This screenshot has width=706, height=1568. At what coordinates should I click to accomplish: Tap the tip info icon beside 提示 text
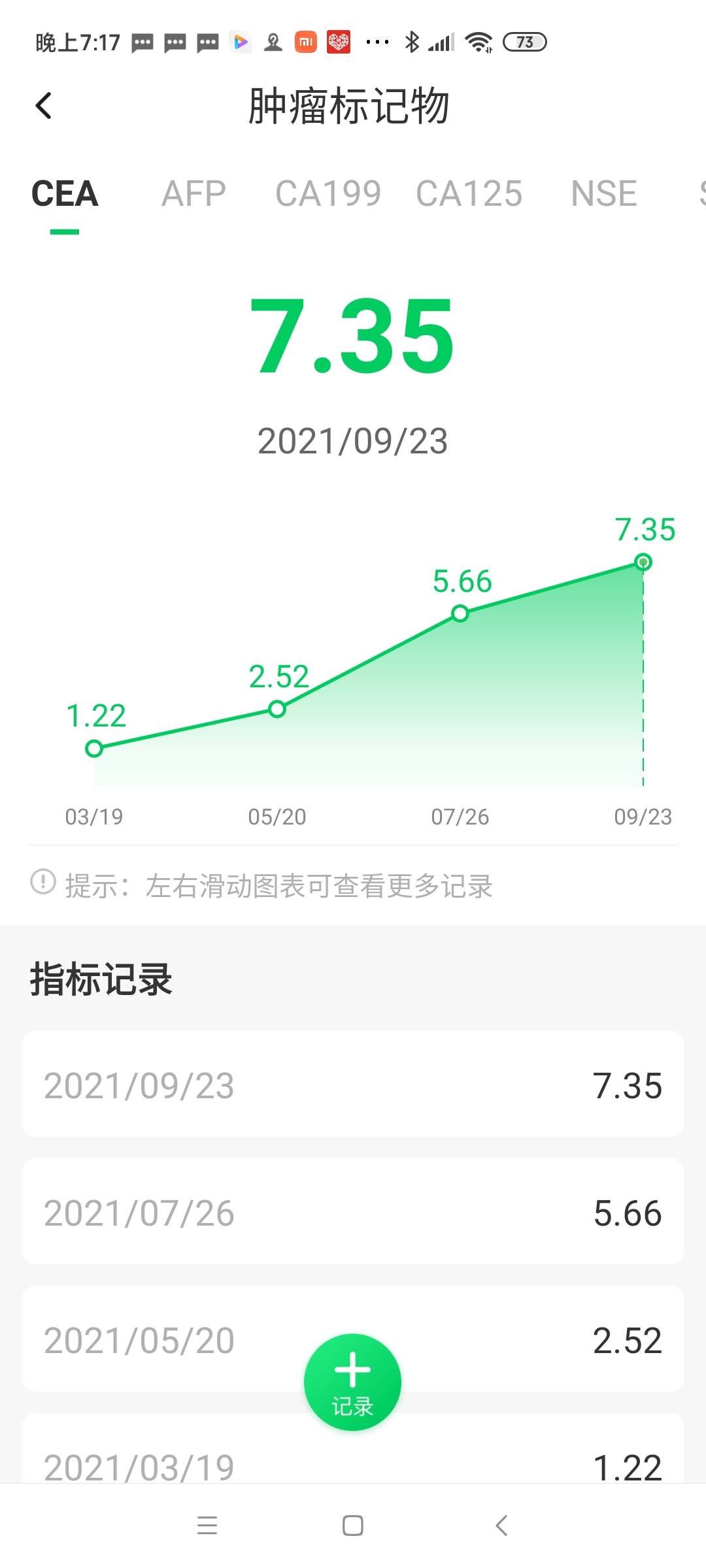click(41, 885)
